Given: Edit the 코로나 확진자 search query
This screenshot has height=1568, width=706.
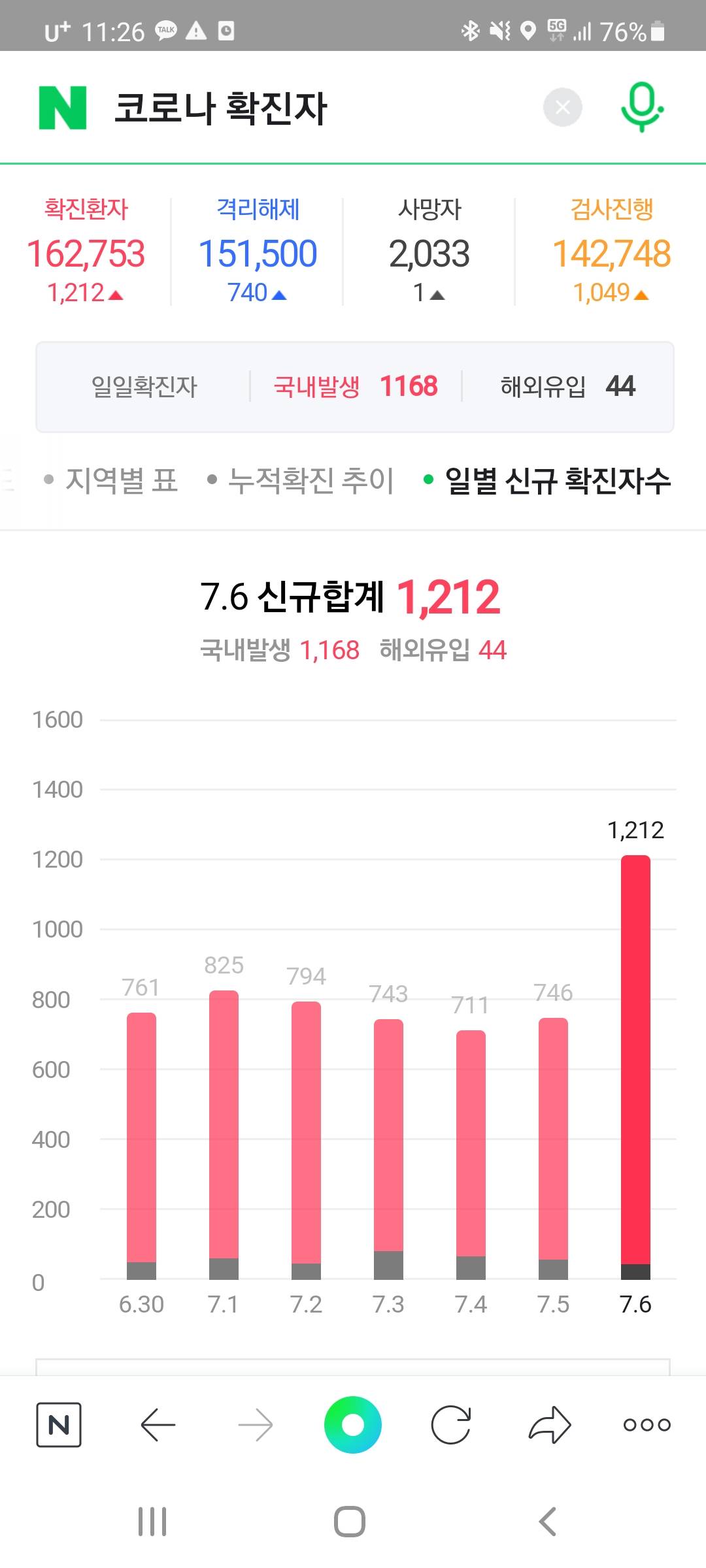Looking at the screenshot, I should tap(221, 108).
